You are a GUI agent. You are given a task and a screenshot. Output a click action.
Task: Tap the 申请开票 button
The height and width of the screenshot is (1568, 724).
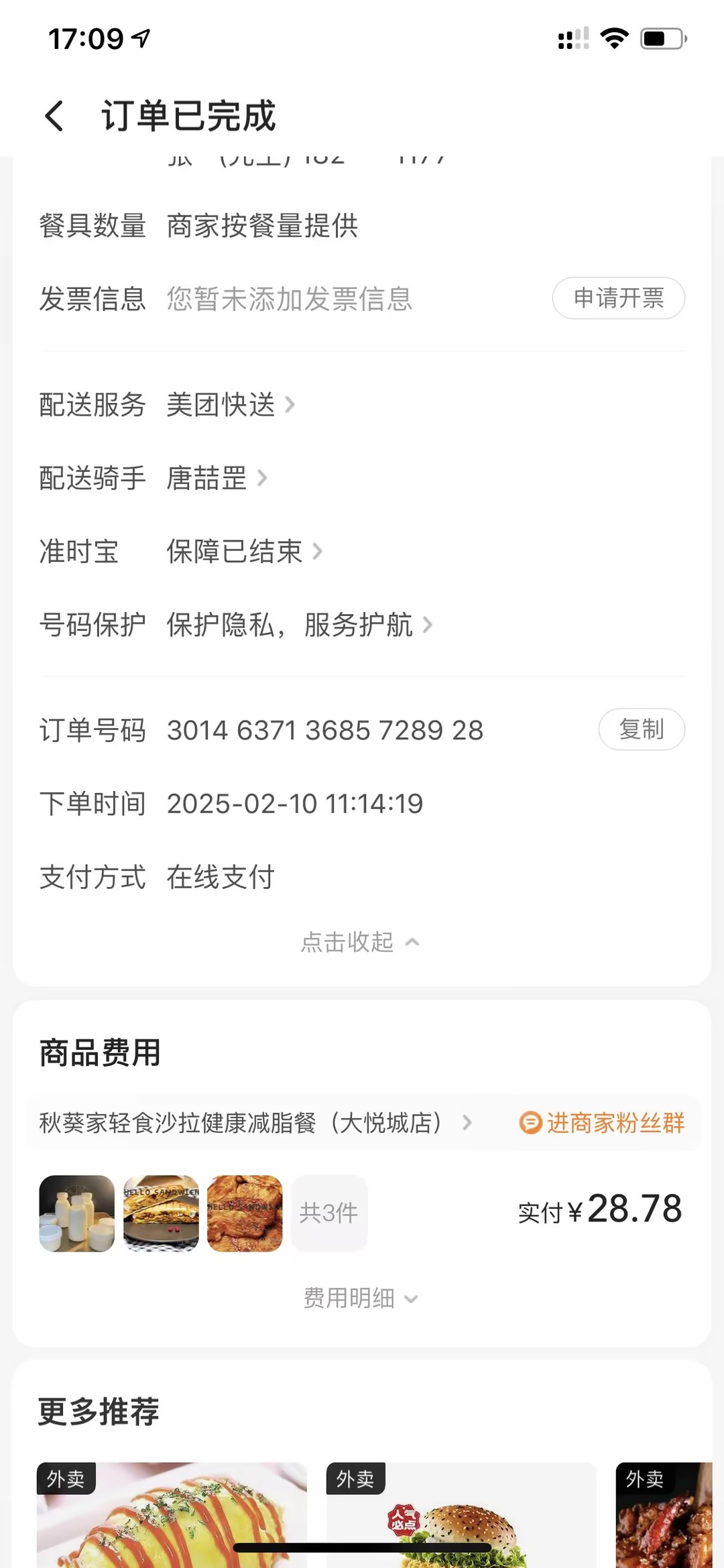pos(618,298)
